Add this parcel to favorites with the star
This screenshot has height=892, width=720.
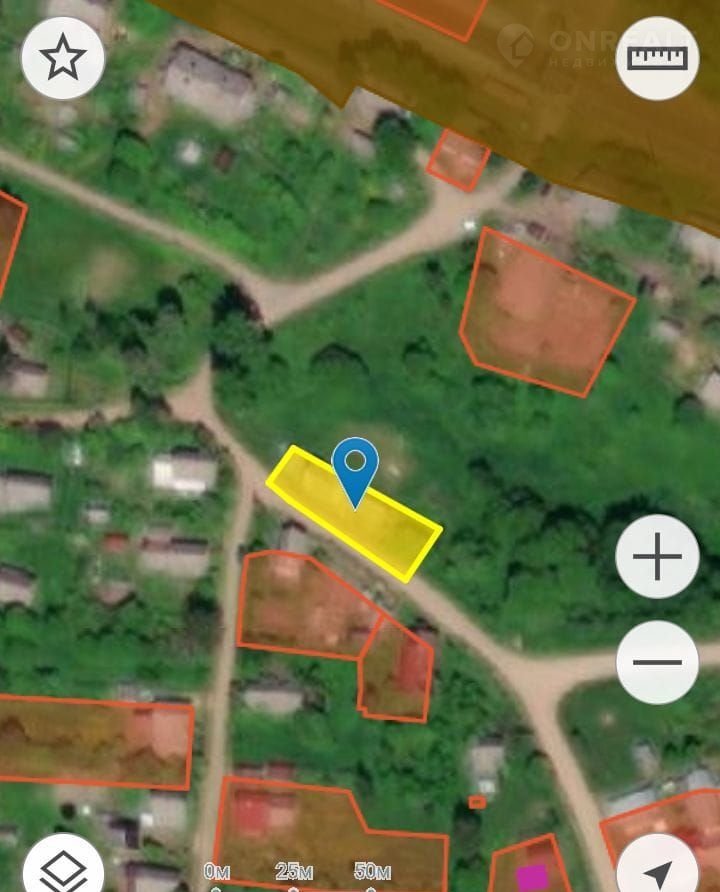[63, 59]
